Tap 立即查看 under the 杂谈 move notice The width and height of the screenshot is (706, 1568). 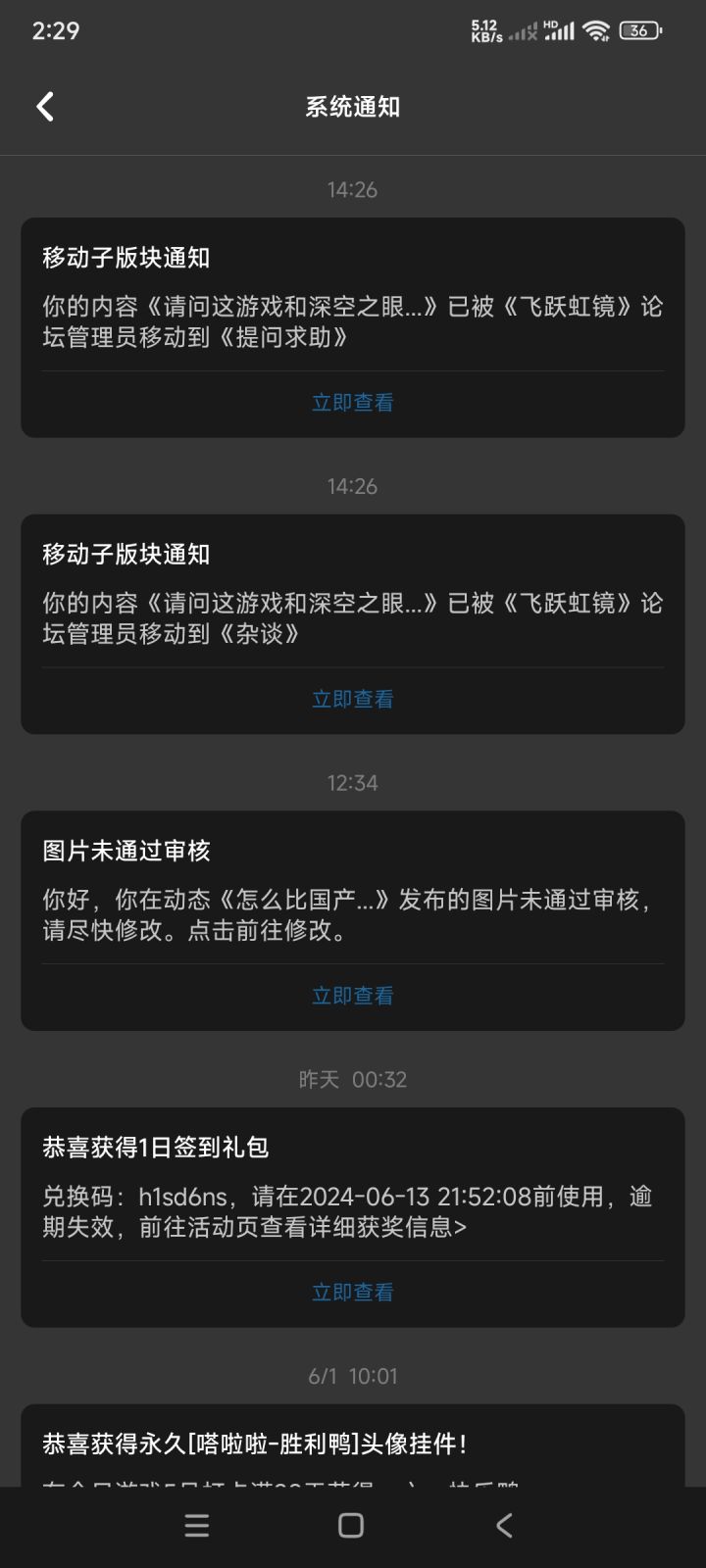pos(352,698)
